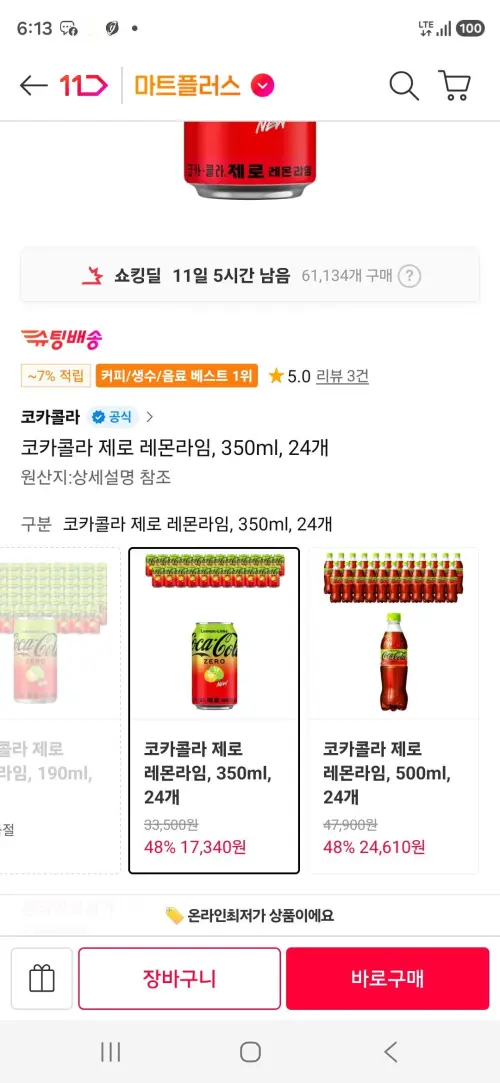Screen dimensions: 500x1083
Task: Tap the gift icon button
Action: pos(41,979)
